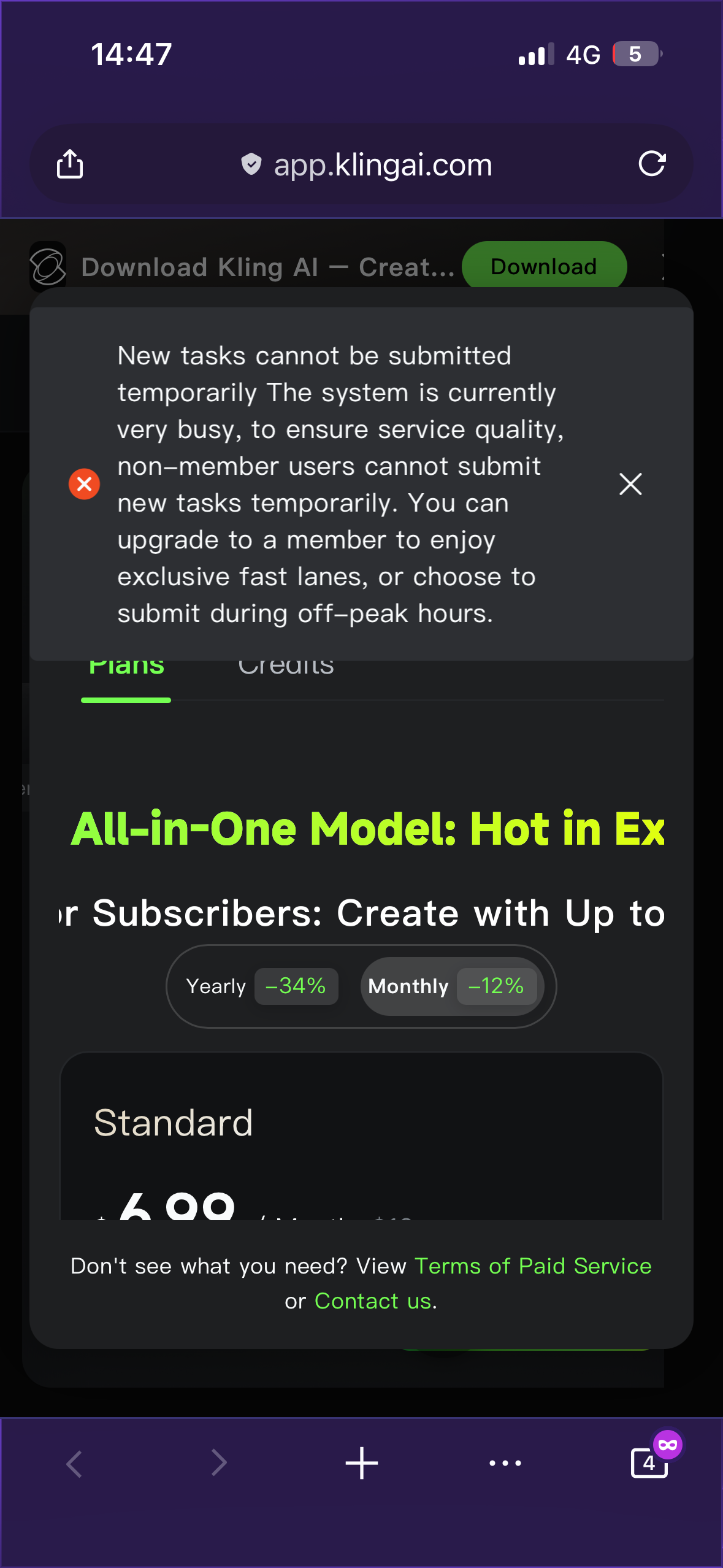Choose Yearly billing with -34% discount
The image size is (723, 1568).
pyautogui.click(x=256, y=986)
